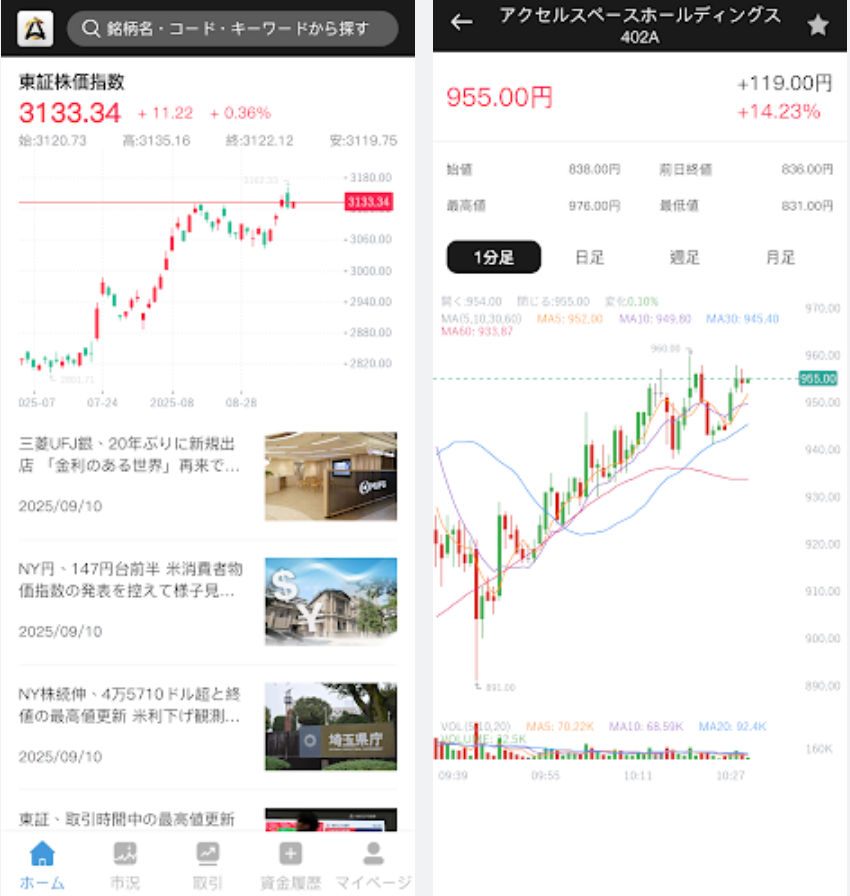Open the 取引 tab
Image resolution: width=850 pixels, height=896 pixels.
tap(208, 865)
